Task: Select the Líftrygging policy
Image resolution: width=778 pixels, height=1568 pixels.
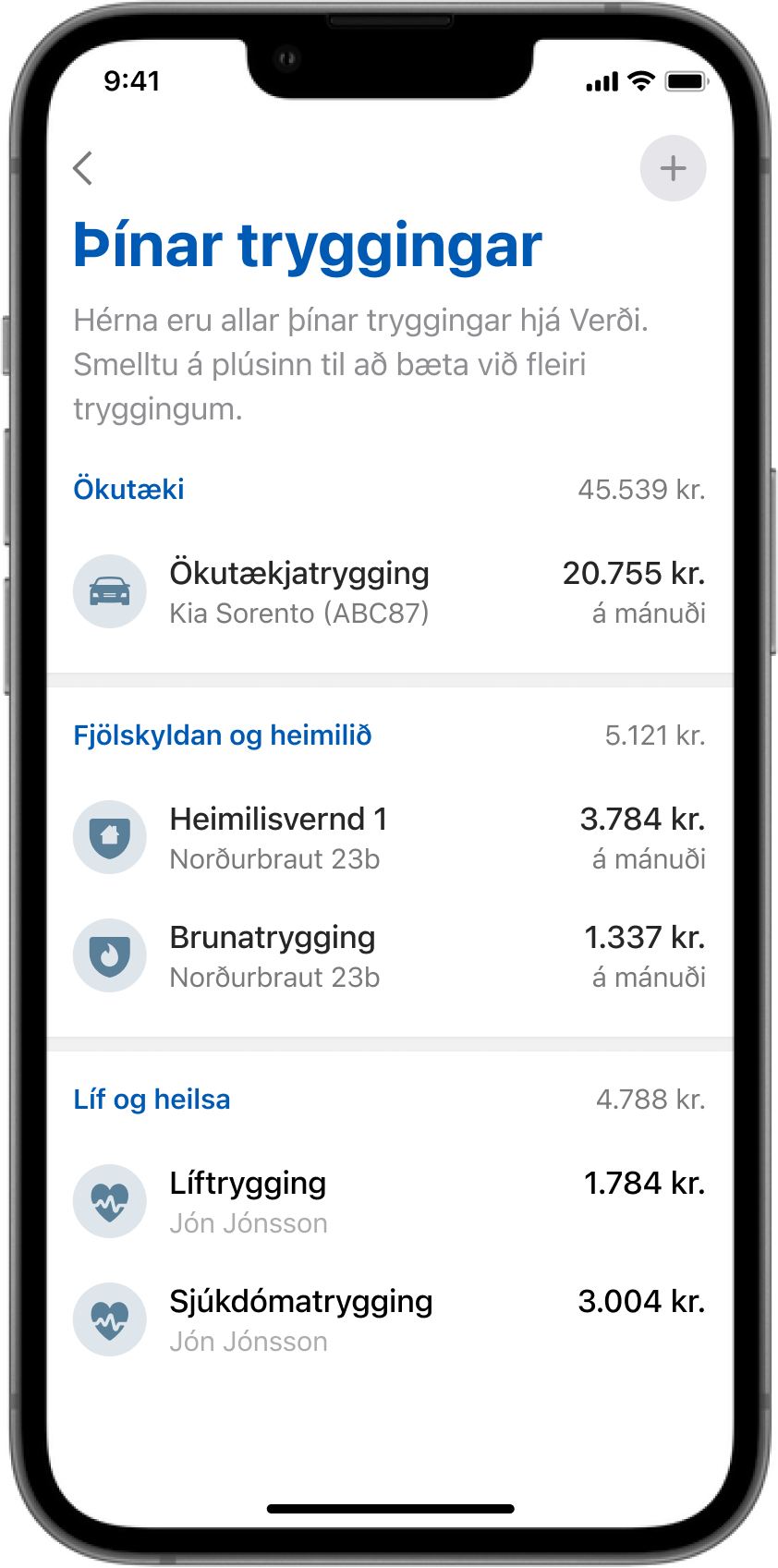Action: point(388,1201)
